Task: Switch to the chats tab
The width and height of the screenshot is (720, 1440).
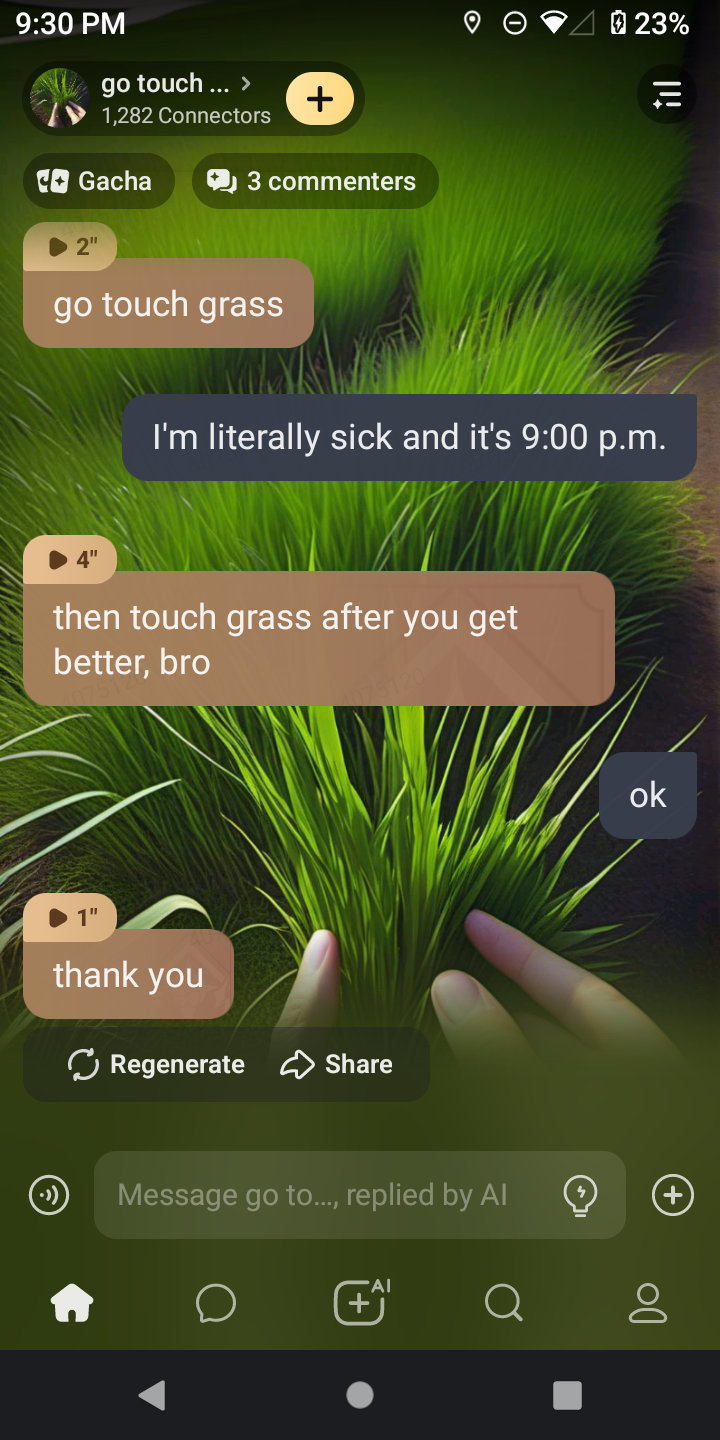Action: pyautogui.click(x=216, y=1303)
